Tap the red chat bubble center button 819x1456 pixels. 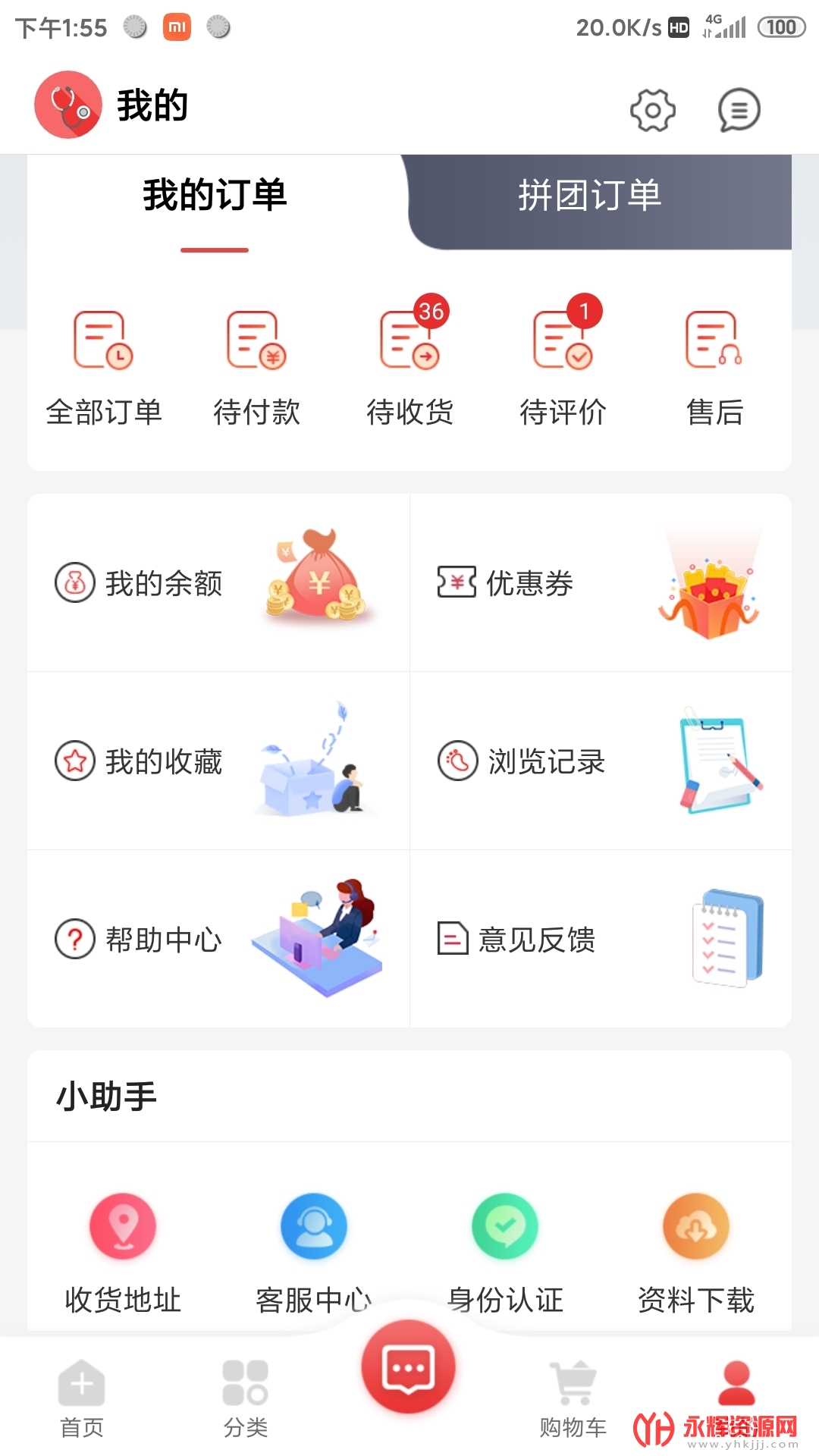tap(409, 1367)
